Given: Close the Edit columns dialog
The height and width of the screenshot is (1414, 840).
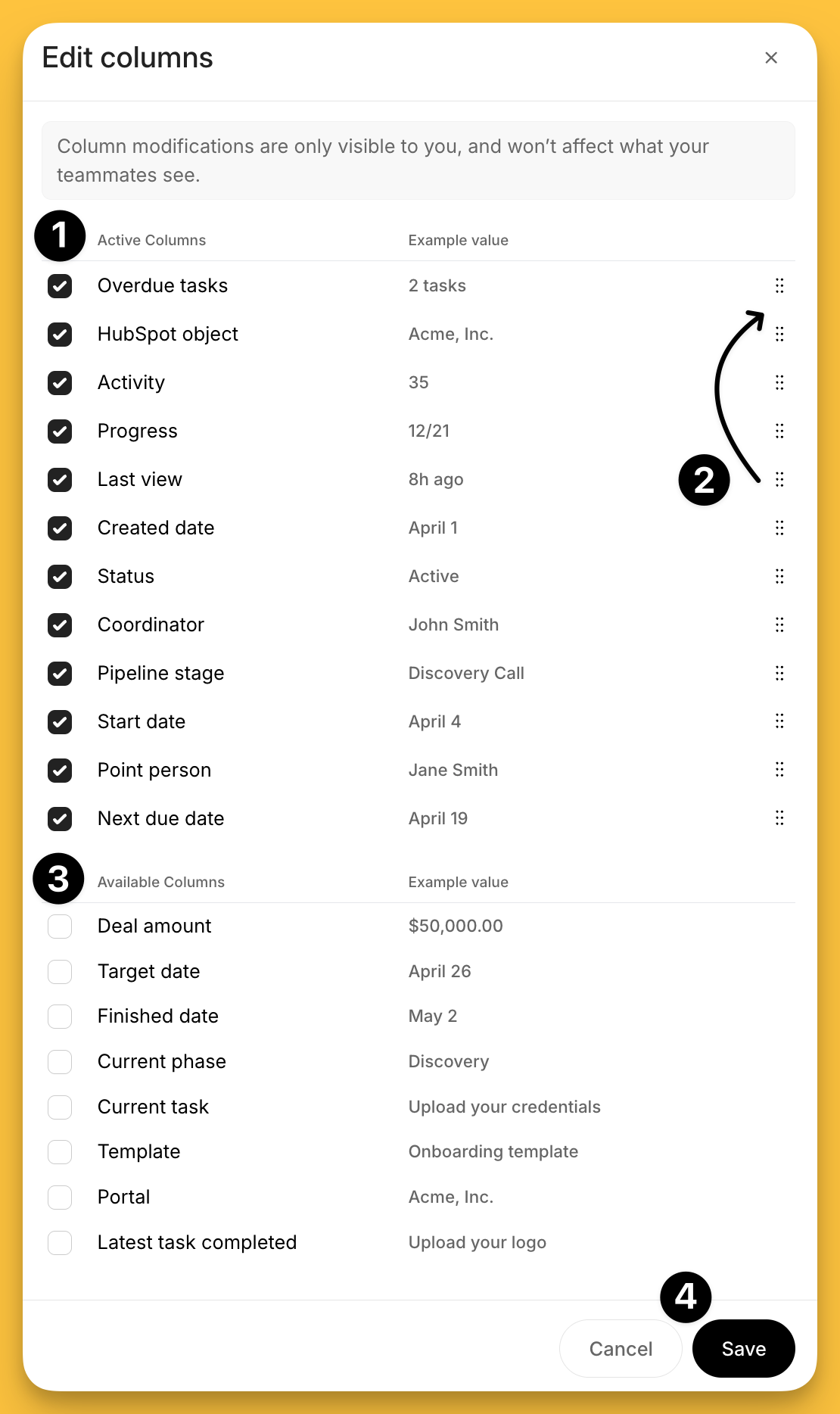Looking at the screenshot, I should tap(771, 58).
